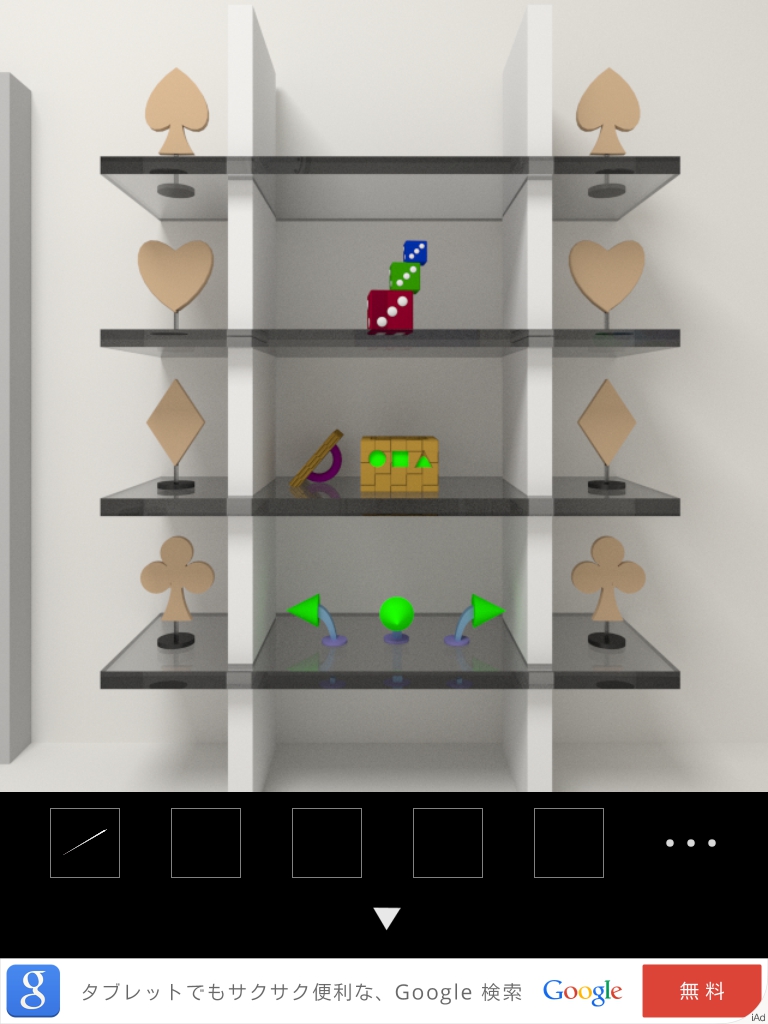Image resolution: width=768 pixels, height=1024 pixels.
Task: Tap the down arrow to go back
Action: coord(386,918)
